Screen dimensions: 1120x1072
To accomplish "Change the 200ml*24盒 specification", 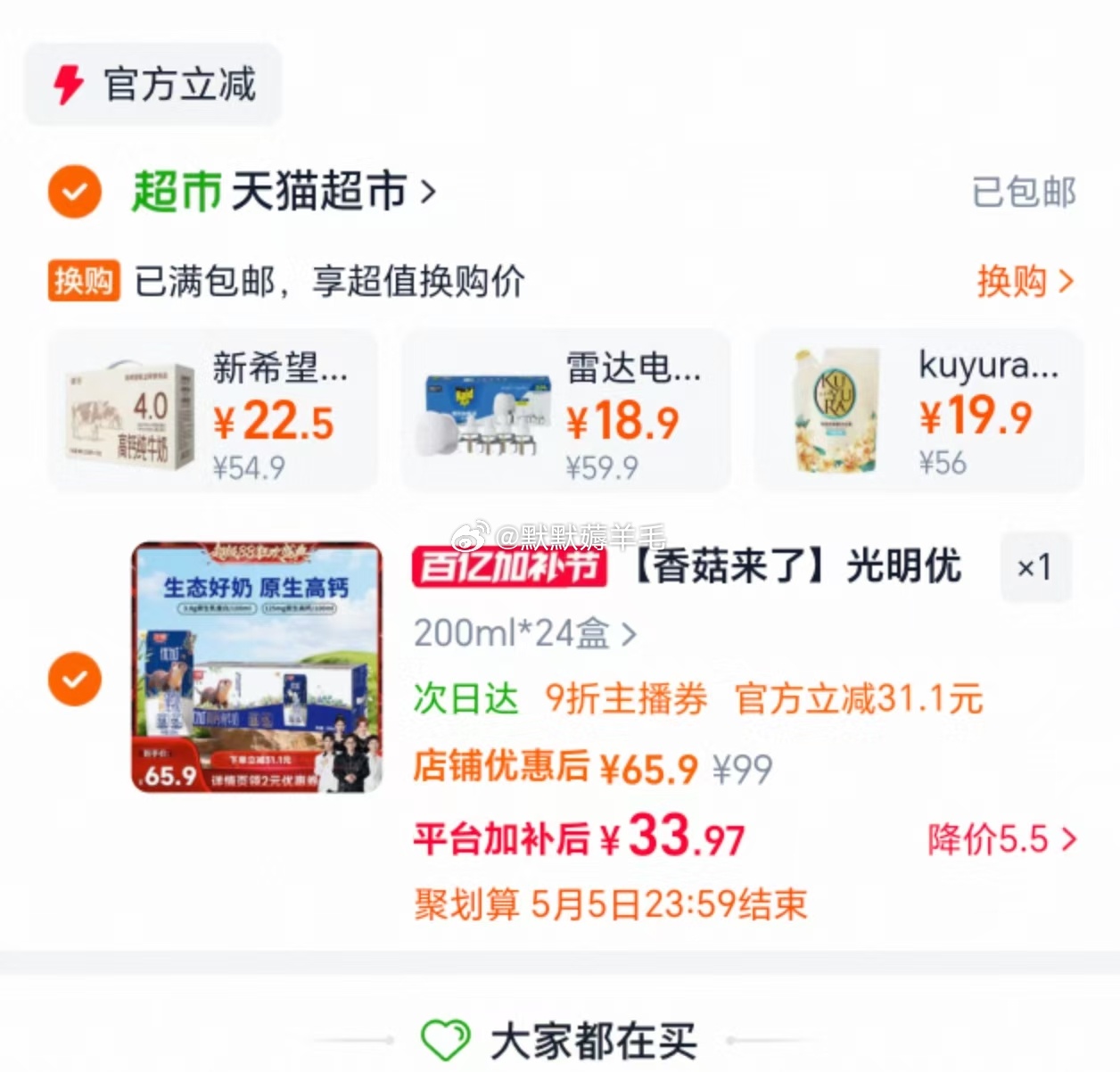I will tap(525, 633).
